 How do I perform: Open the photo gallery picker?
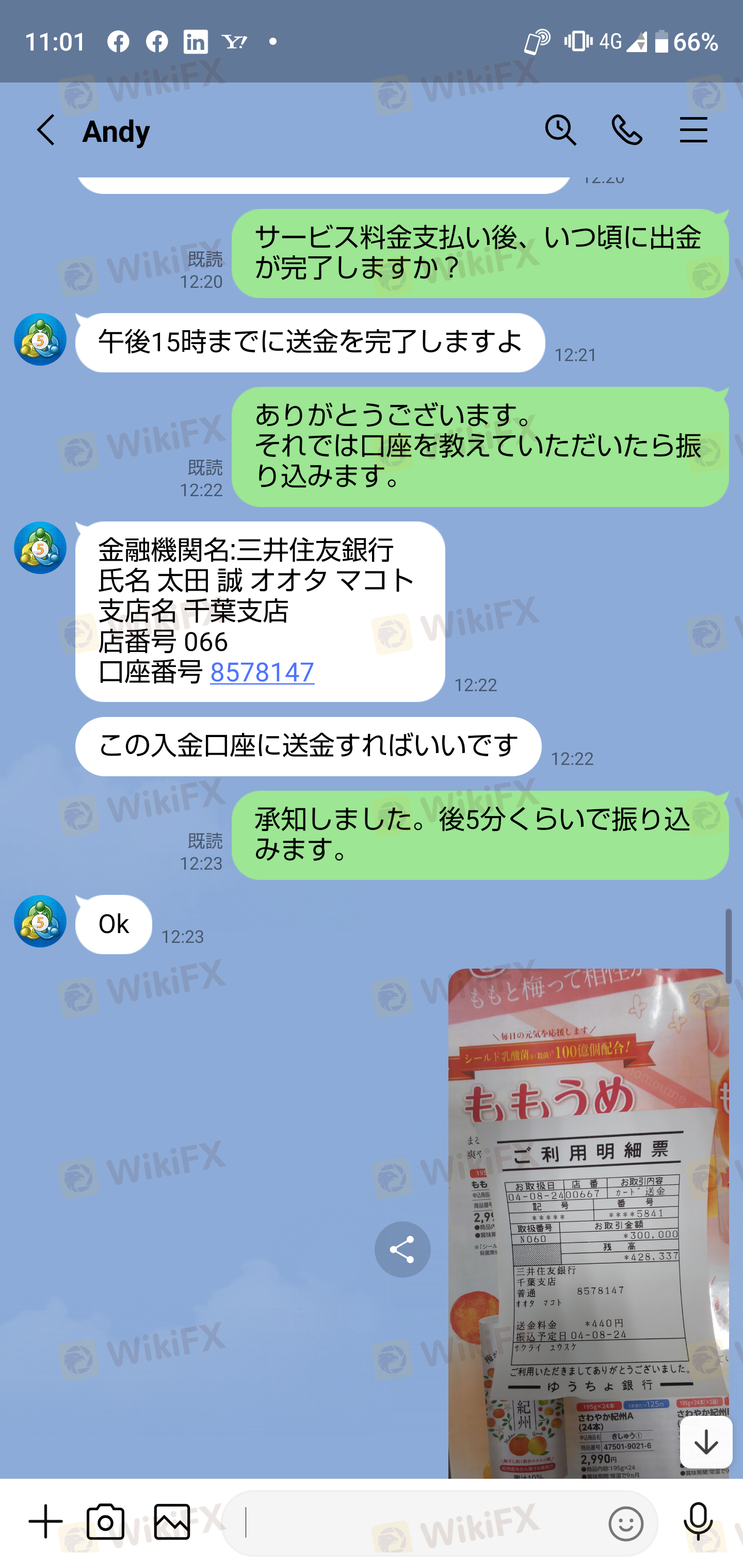pyautogui.click(x=172, y=1522)
